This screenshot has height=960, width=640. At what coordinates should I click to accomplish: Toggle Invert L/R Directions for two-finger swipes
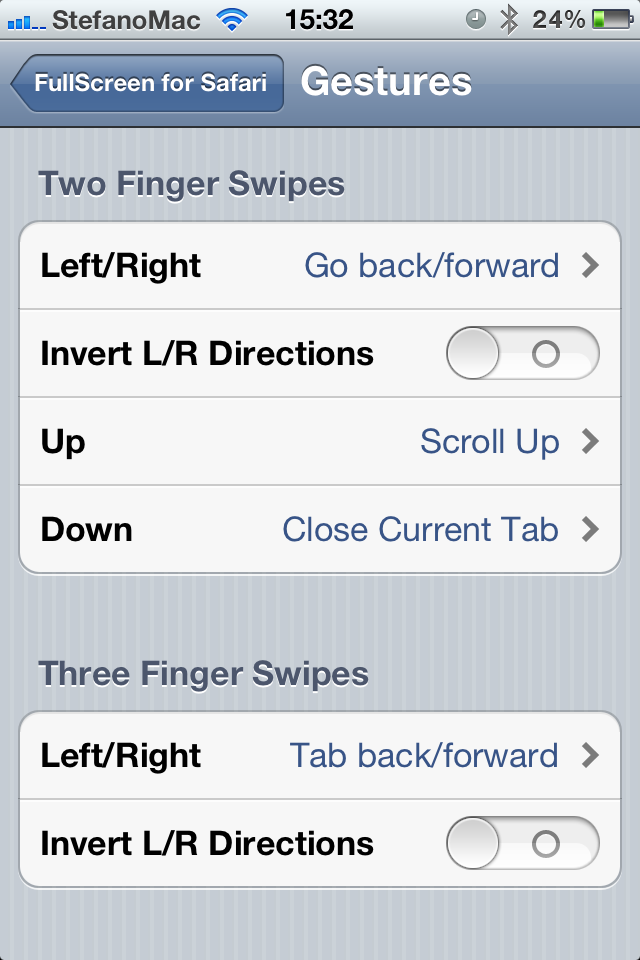[x=522, y=354]
